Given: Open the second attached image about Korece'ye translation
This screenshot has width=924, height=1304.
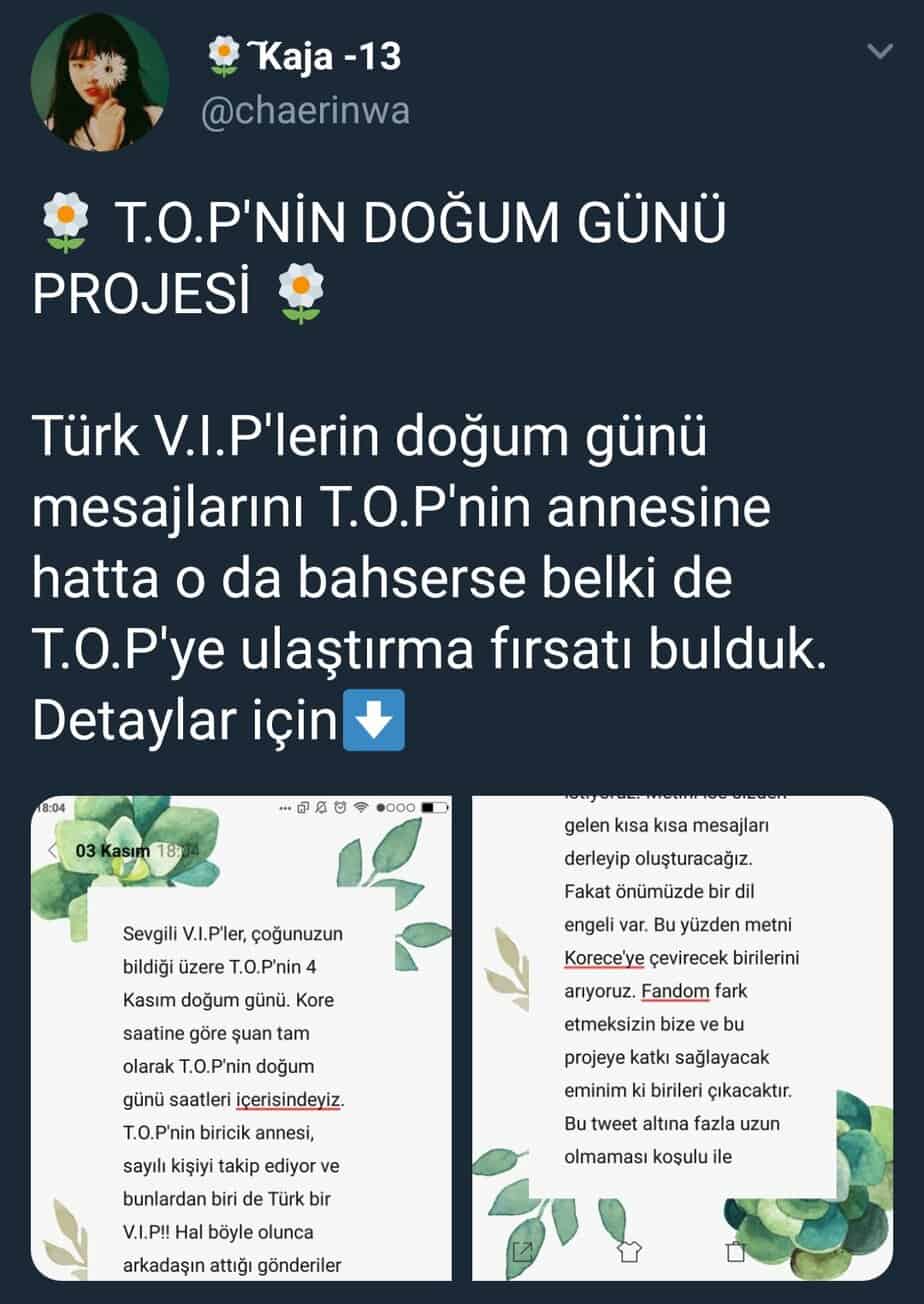Looking at the screenshot, I should click(682, 1038).
